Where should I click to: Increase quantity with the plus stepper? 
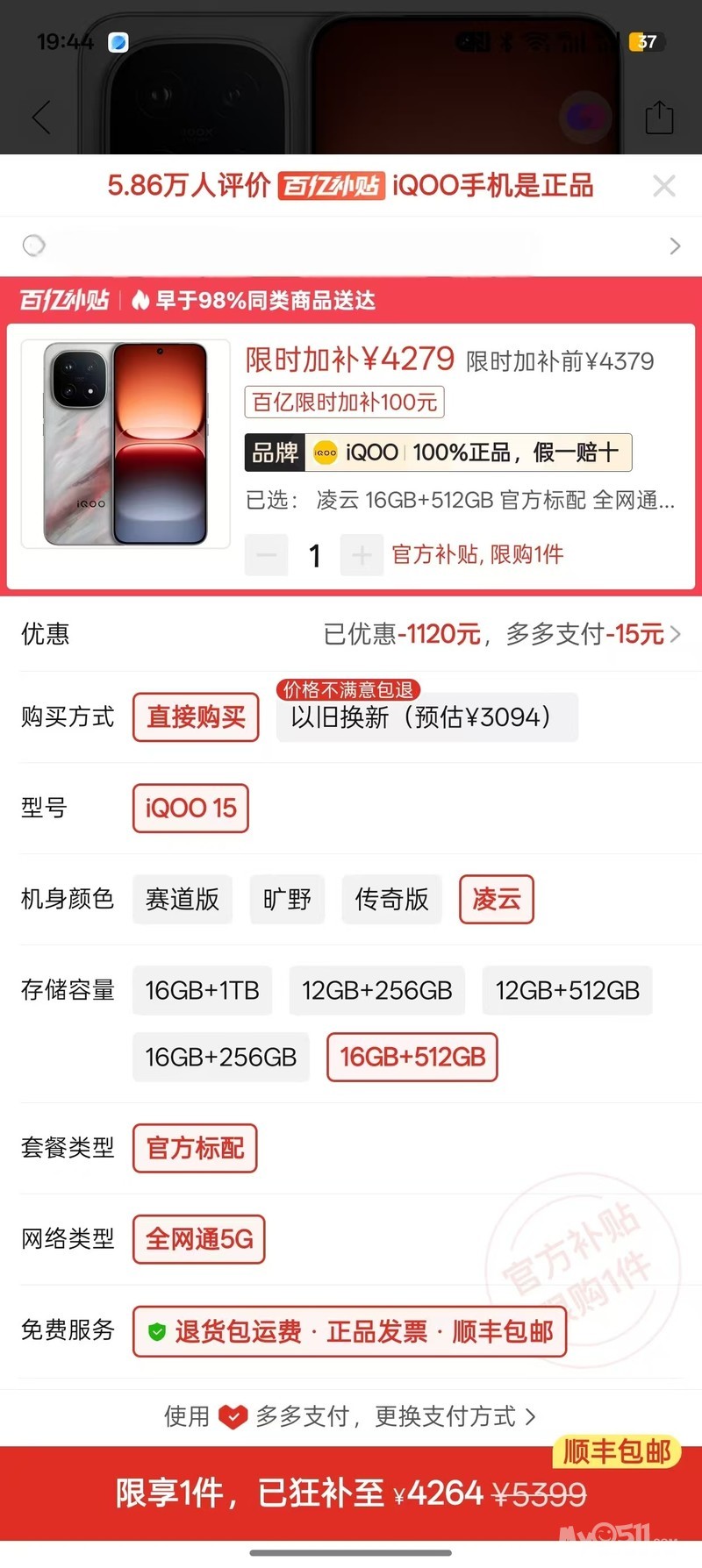pyautogui.click(x=361, y=555)
